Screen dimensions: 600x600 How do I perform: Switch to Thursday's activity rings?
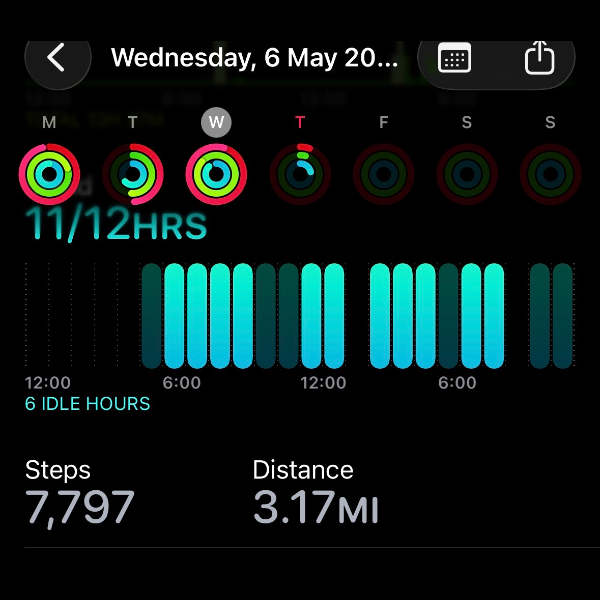click(x=300, y=174)
